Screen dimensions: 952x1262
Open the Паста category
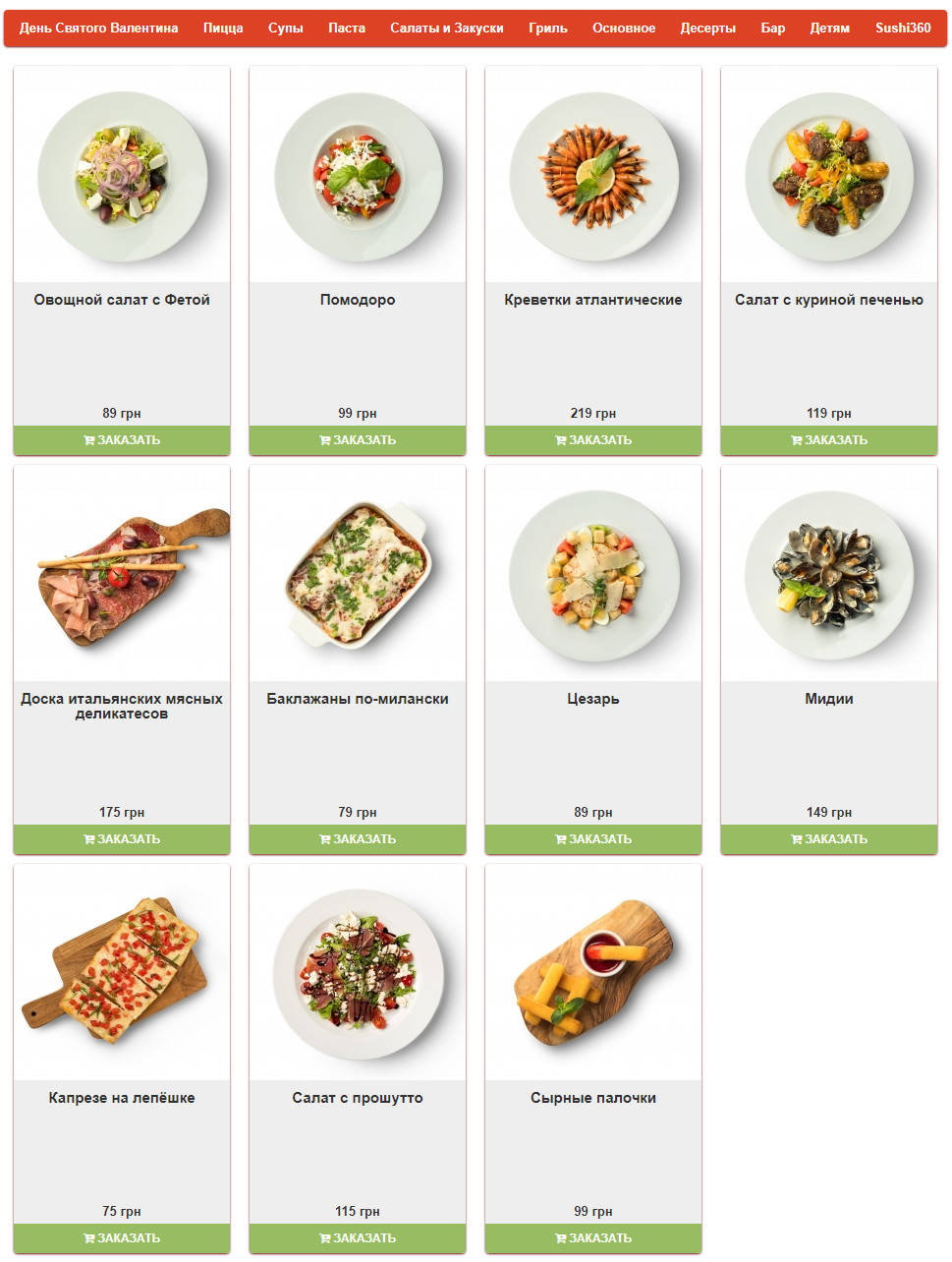[347, 28]
